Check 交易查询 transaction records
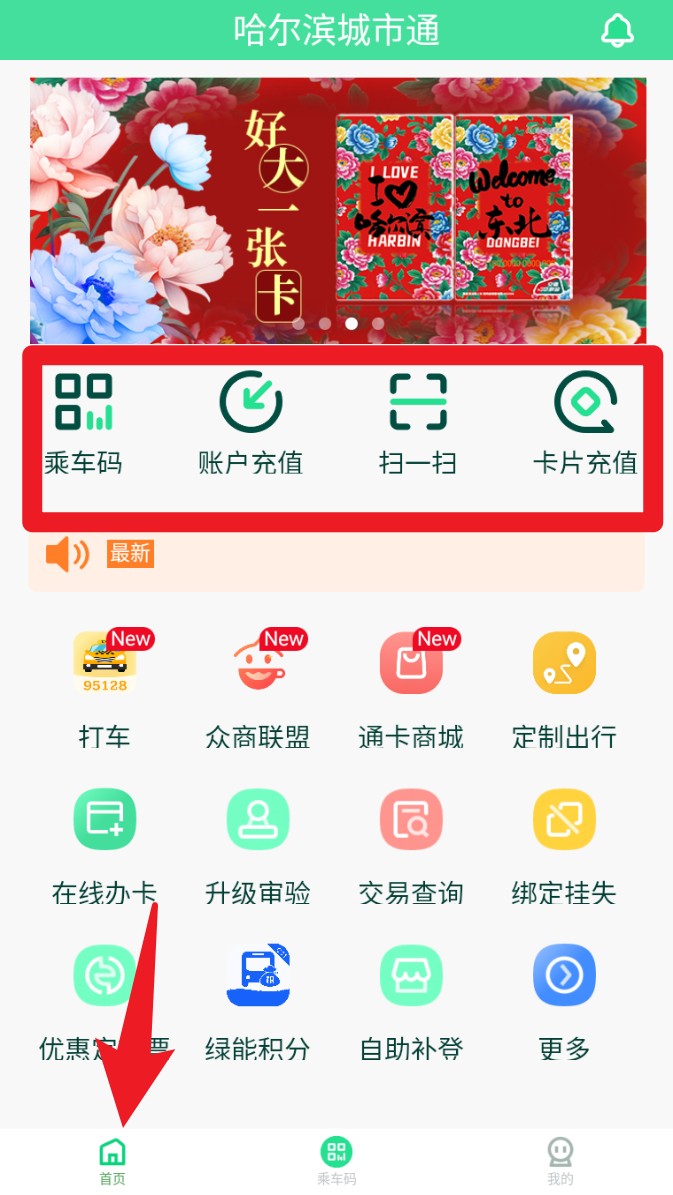 pyautogui.click(x=411, y=846)
